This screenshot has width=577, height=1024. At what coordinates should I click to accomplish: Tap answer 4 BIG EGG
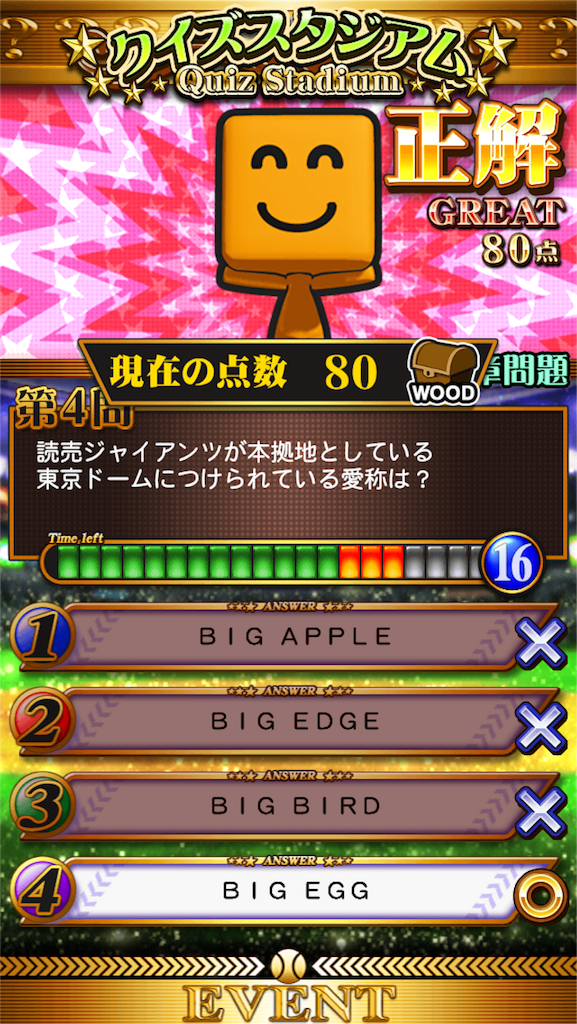287,890
